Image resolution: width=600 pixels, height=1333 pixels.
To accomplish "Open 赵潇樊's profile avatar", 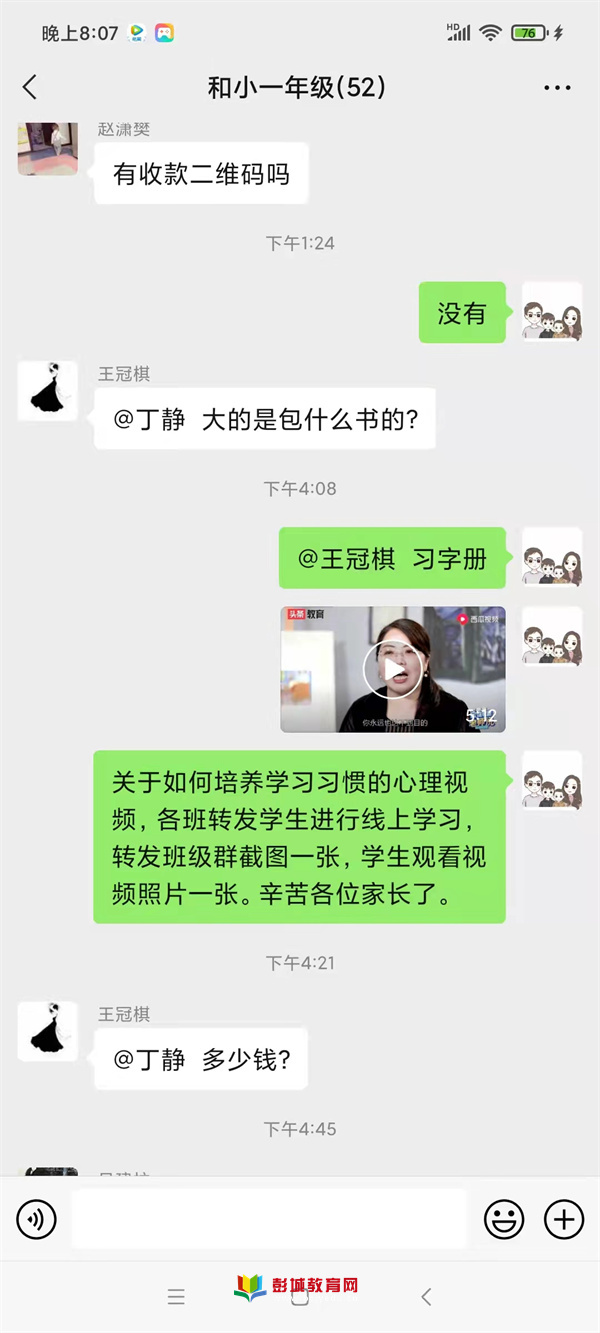I will [48, 148].
